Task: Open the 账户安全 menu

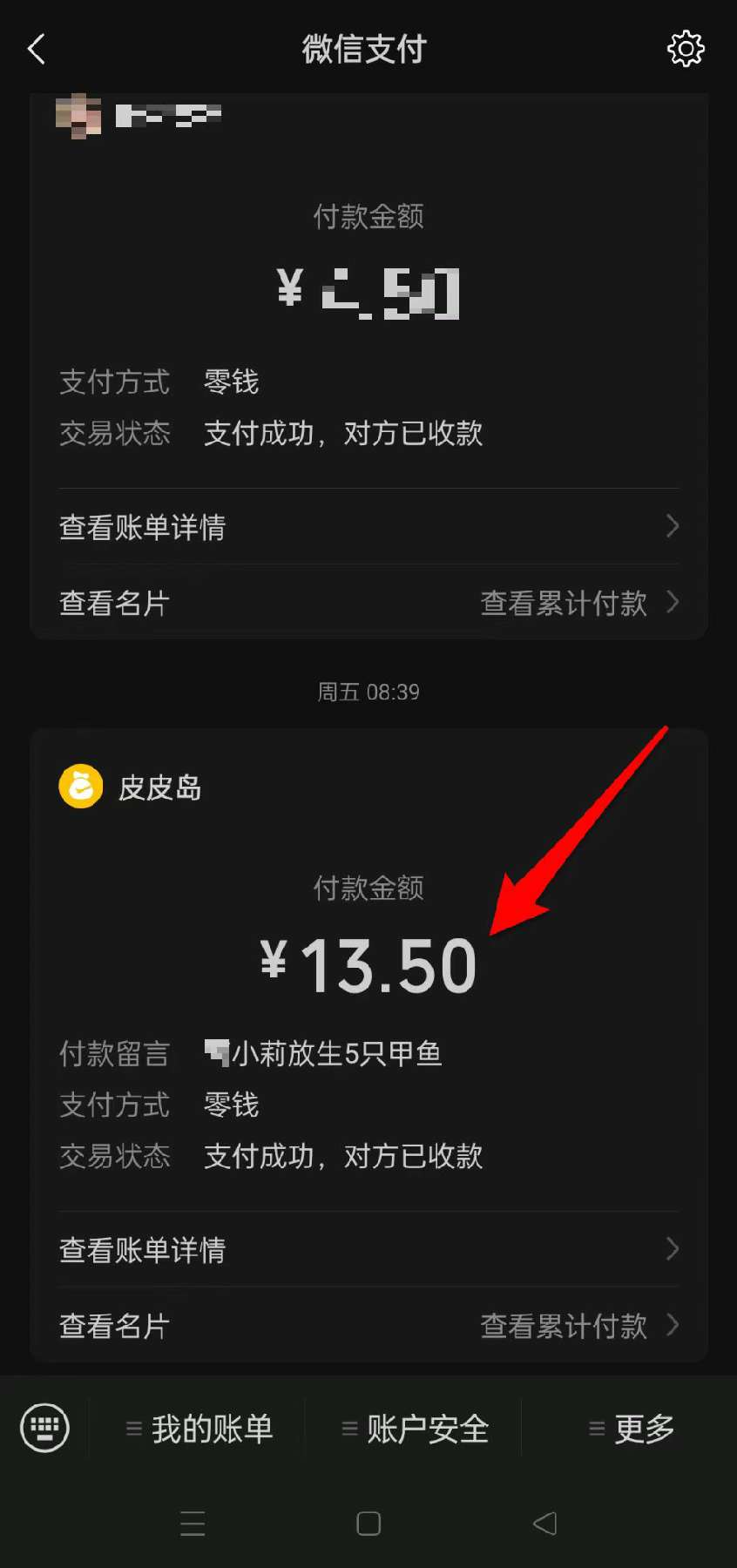Action: click(x=416, y=1429)
